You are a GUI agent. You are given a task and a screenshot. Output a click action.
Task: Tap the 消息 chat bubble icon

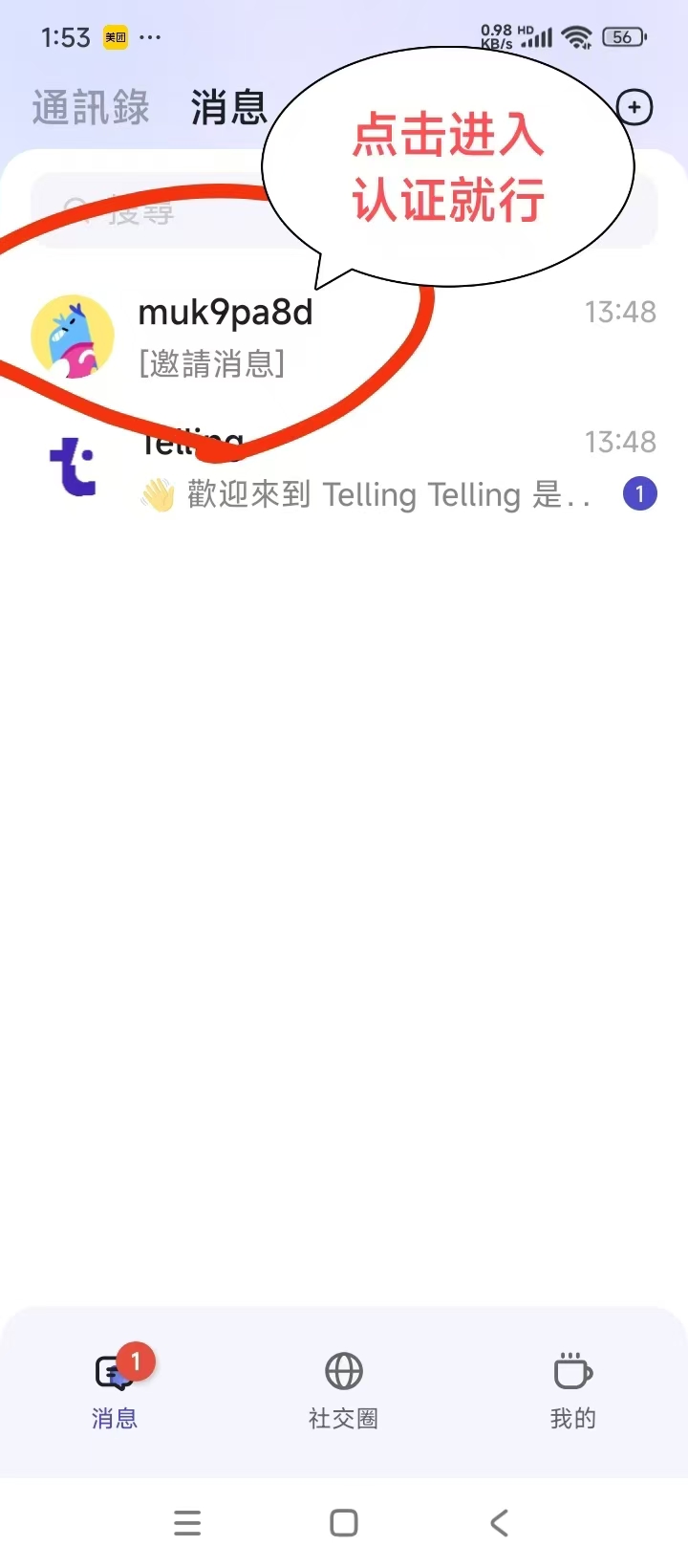pos(113,1370)
